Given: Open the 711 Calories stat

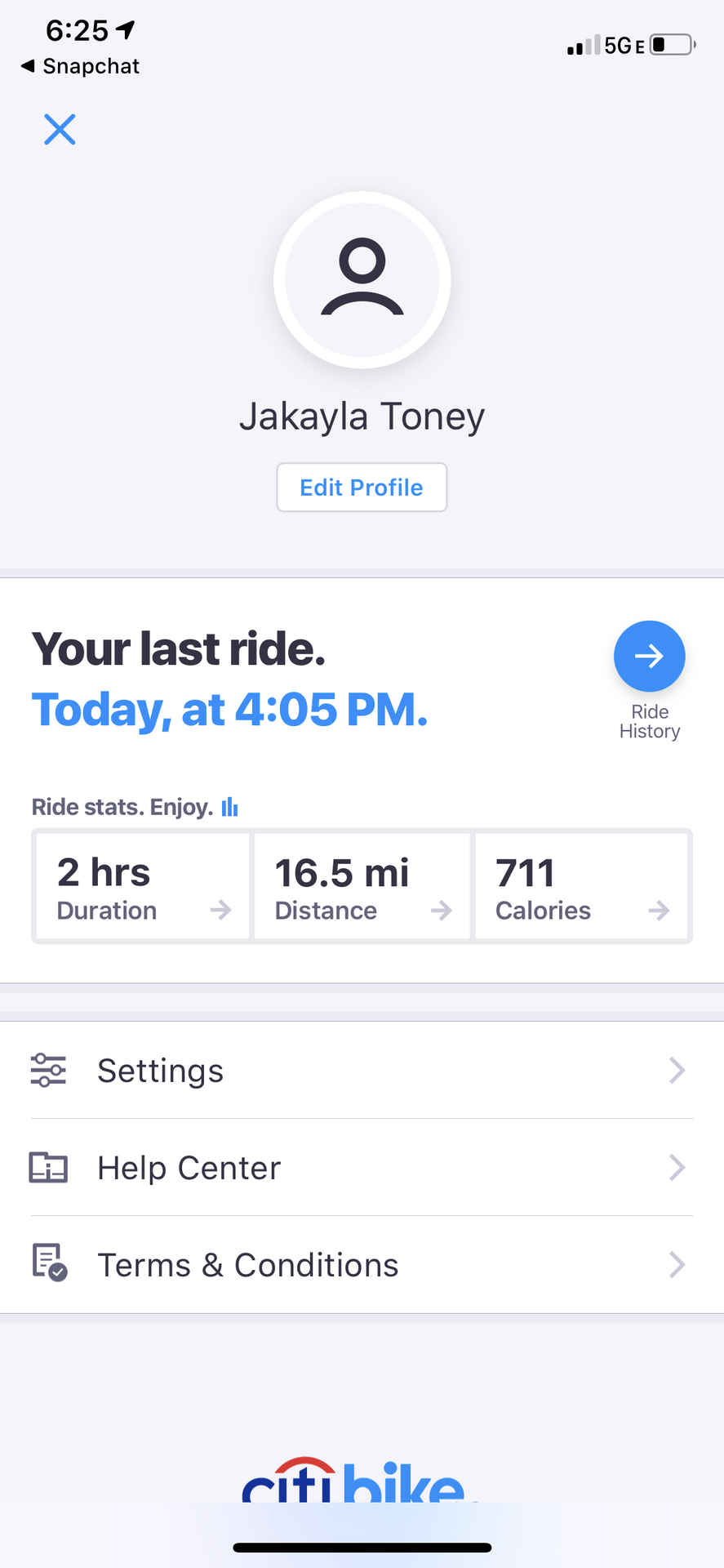Looking at the screenshot, I should point(581,886).
